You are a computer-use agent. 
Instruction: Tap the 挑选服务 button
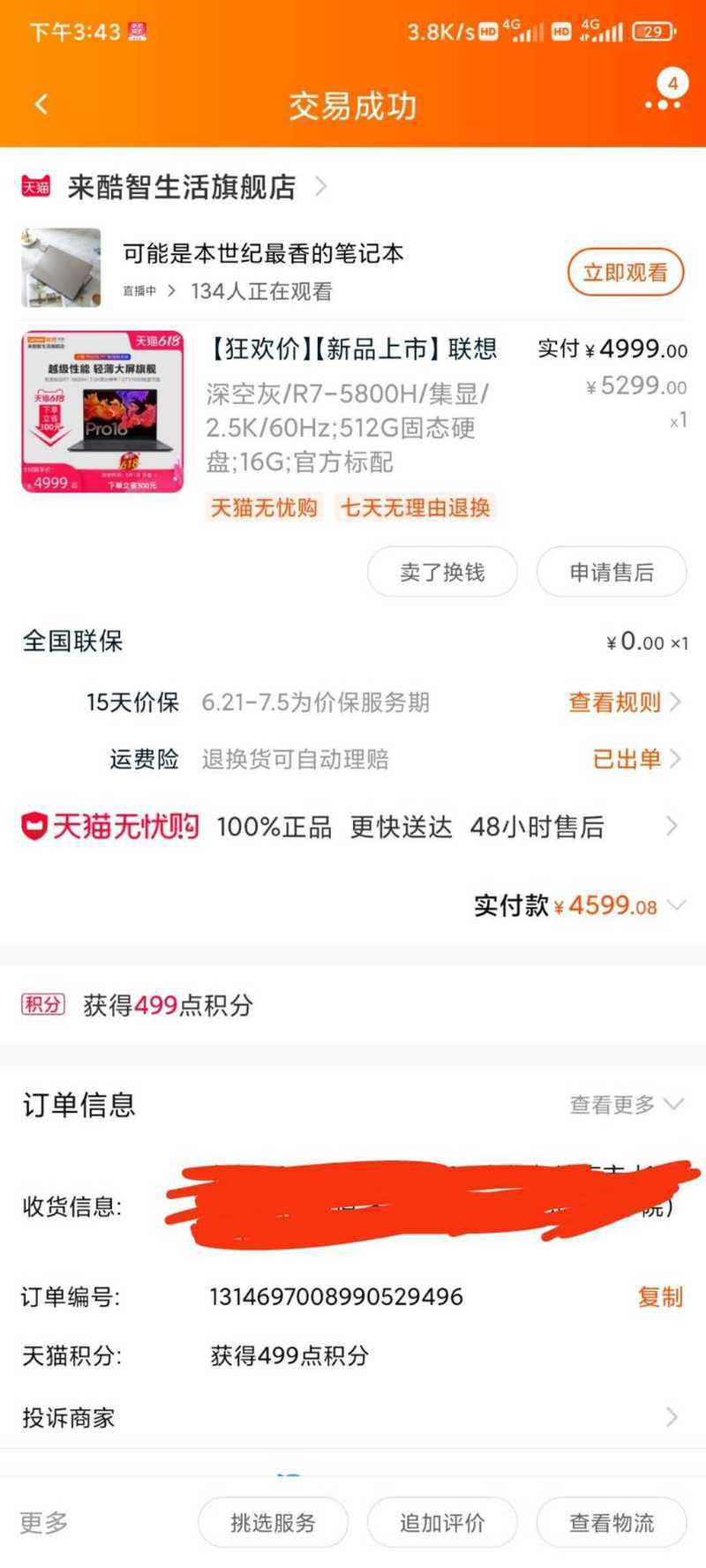(x=273, y=1522)
